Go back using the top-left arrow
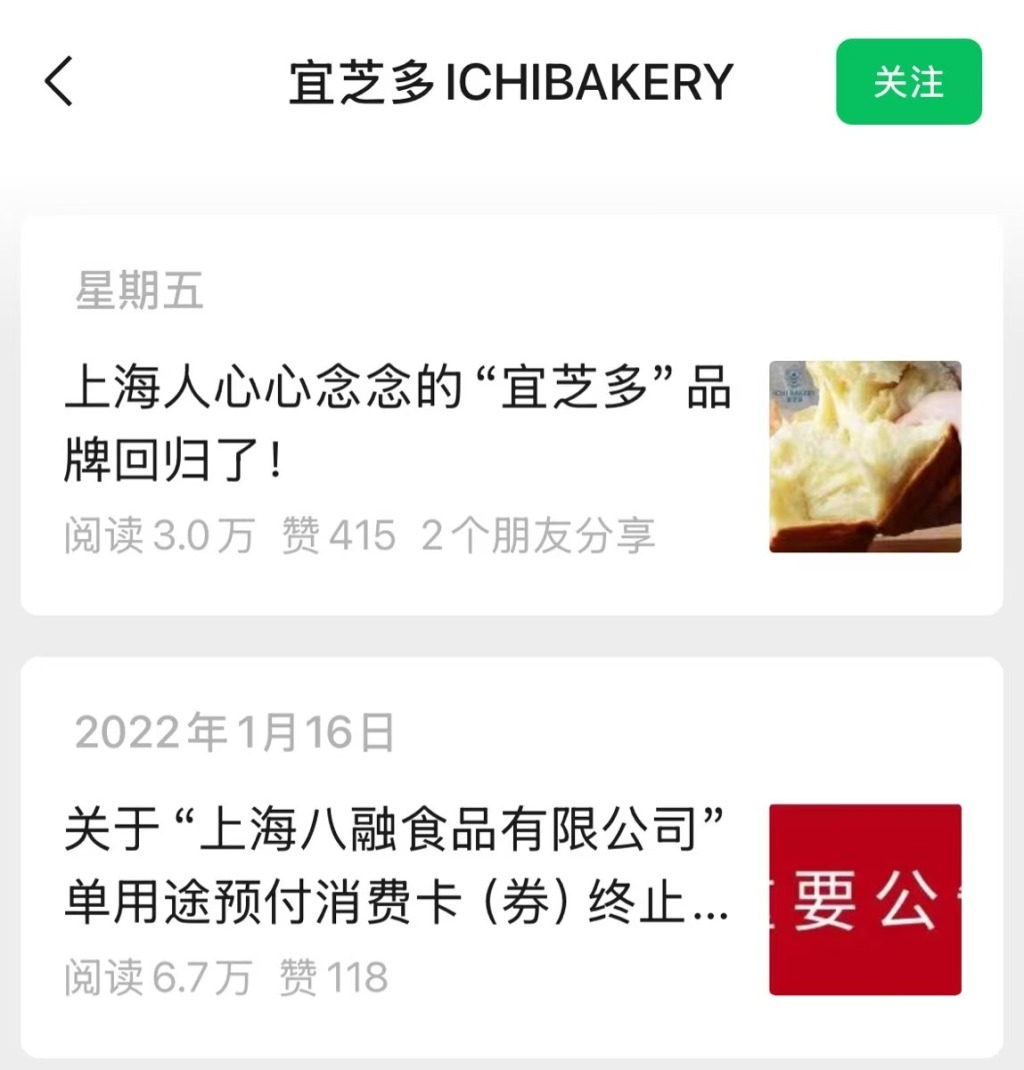The height and width of the screenshot is (1070, 1024). (x=60, y=82)
